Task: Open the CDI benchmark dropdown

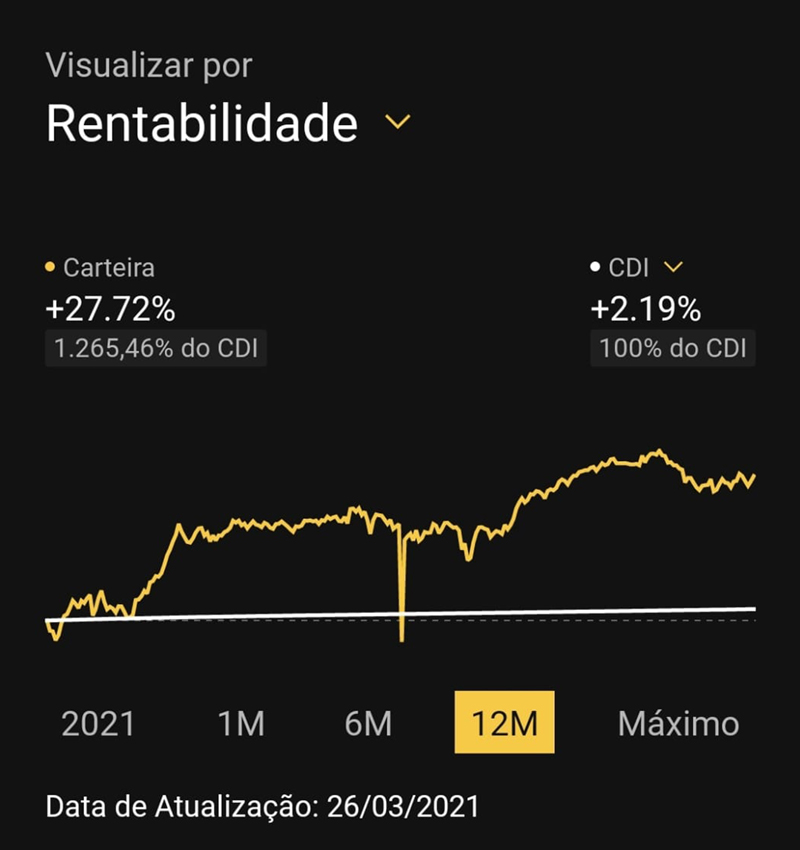Action: point(673,267)
